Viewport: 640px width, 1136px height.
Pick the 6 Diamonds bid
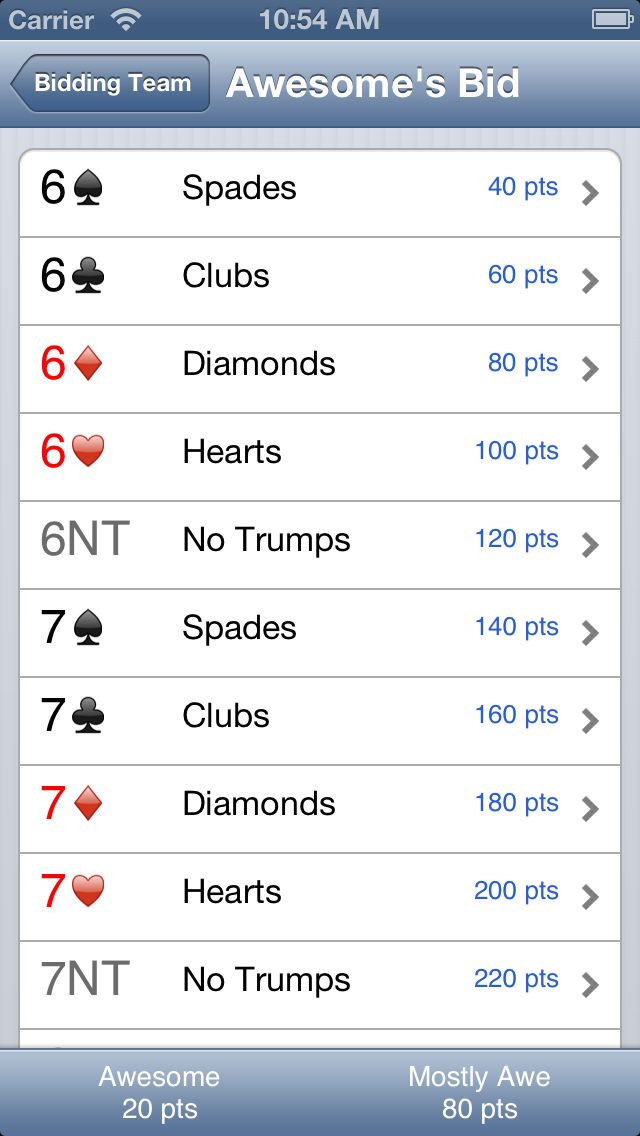tap(320, 365)
